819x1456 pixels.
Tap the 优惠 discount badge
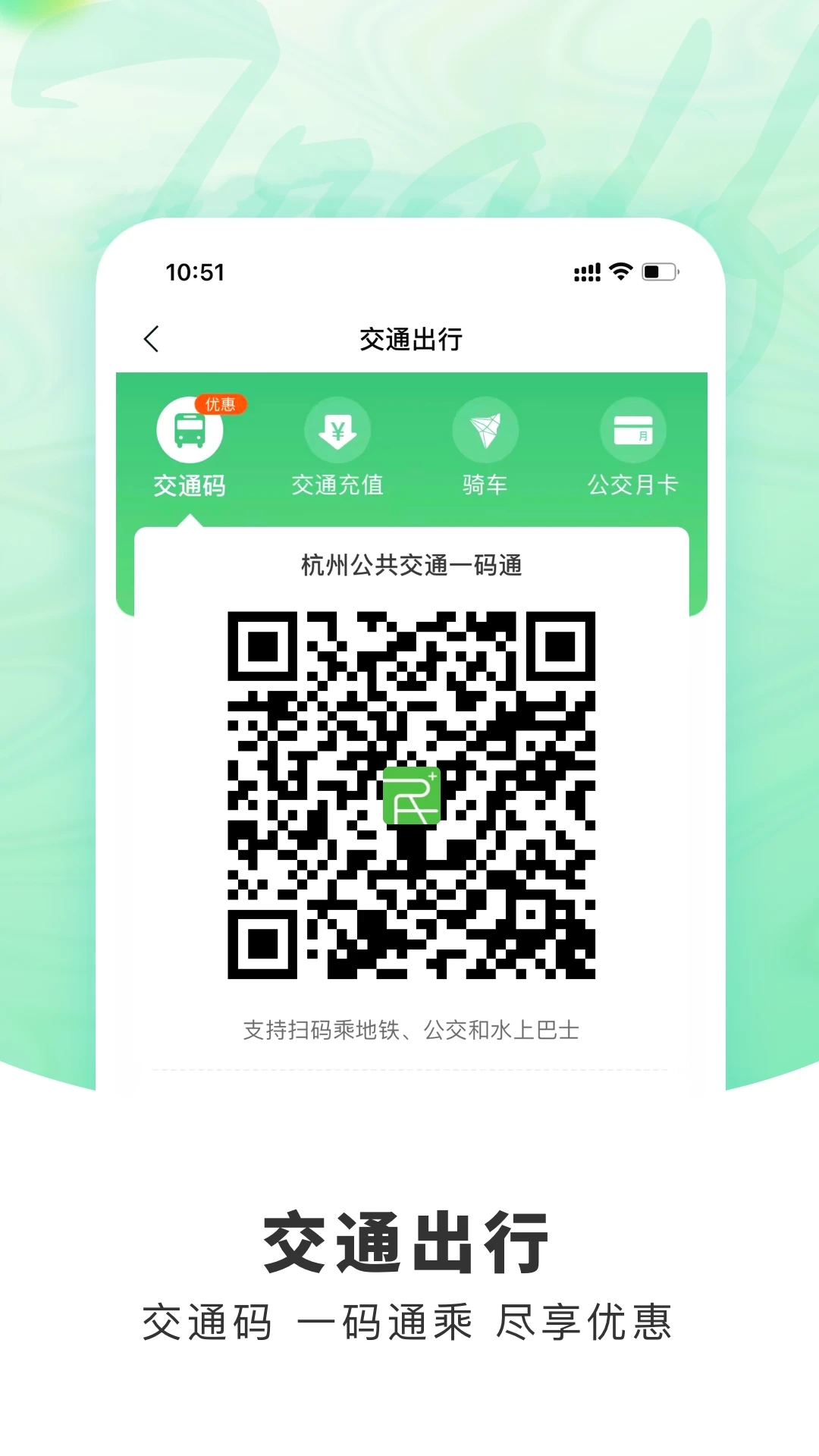[223, 404]
